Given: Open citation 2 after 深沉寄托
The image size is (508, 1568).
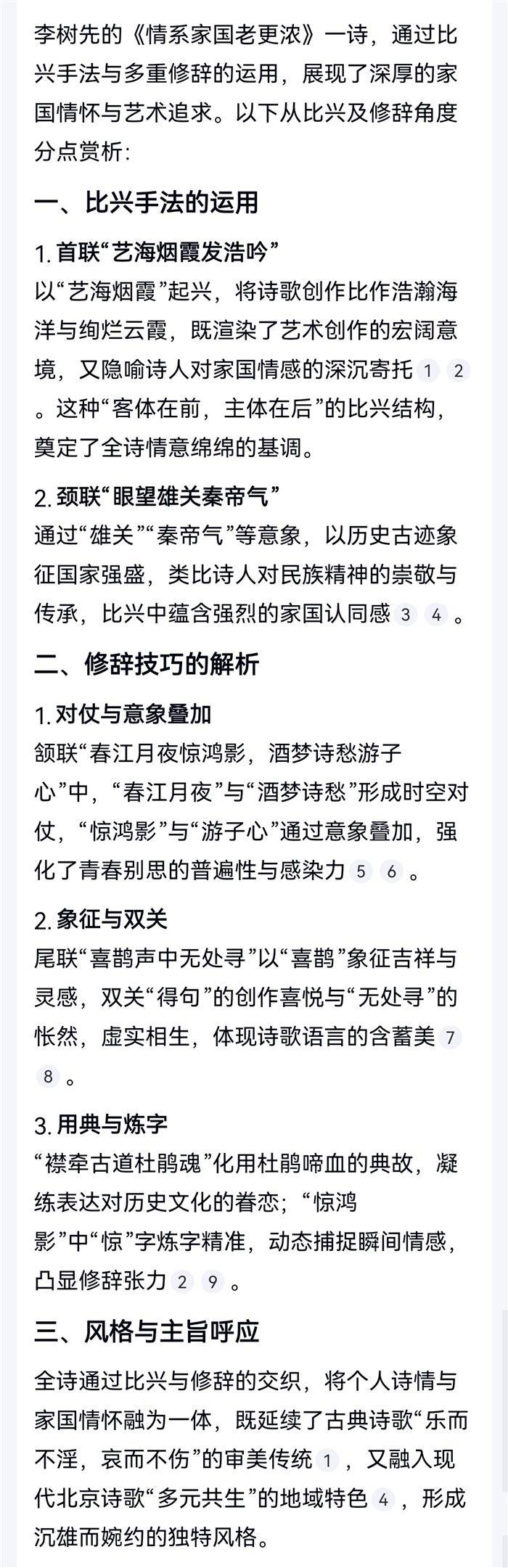Looking at the screenshot, I should tap(458, 372).
